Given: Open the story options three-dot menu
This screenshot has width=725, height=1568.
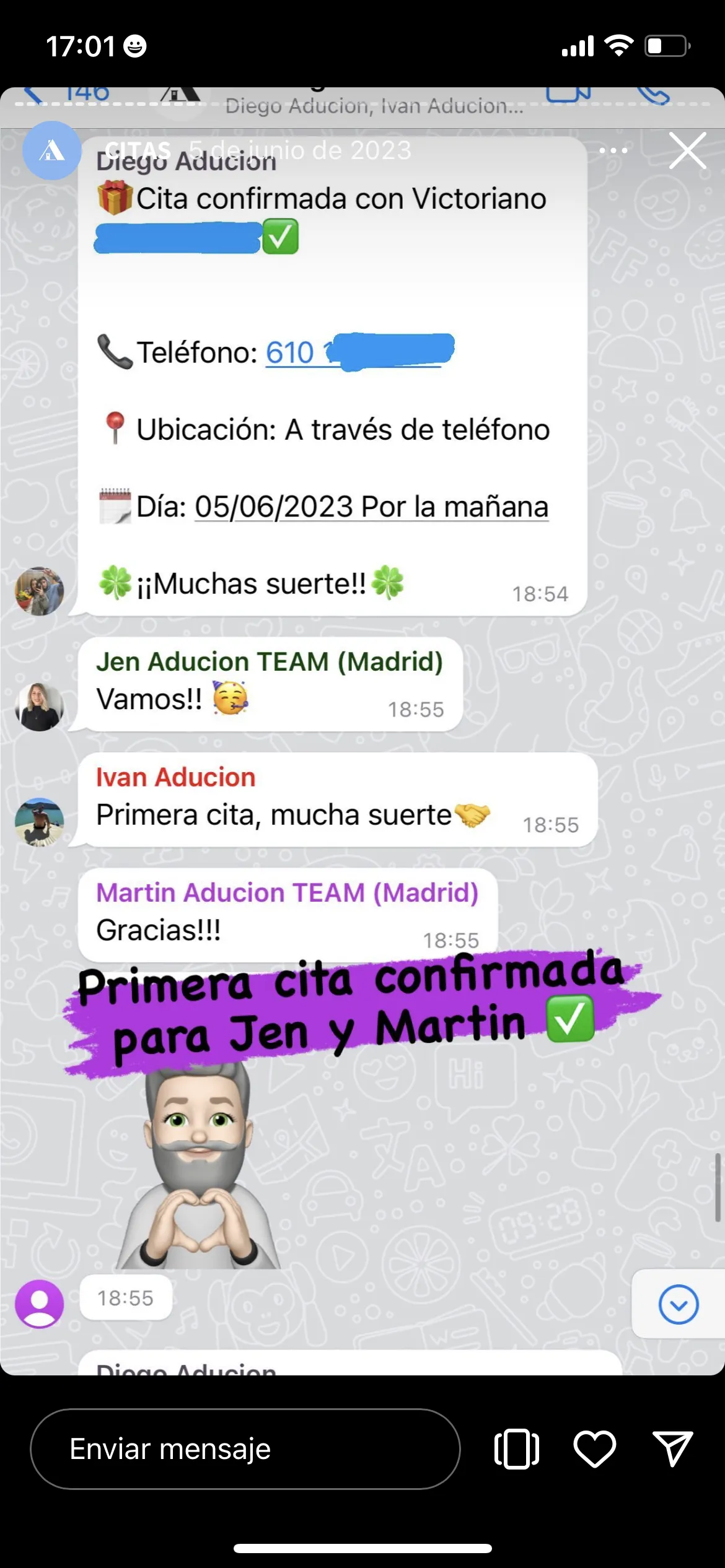Looking at the screenshot, I should [x=613, y=150].
